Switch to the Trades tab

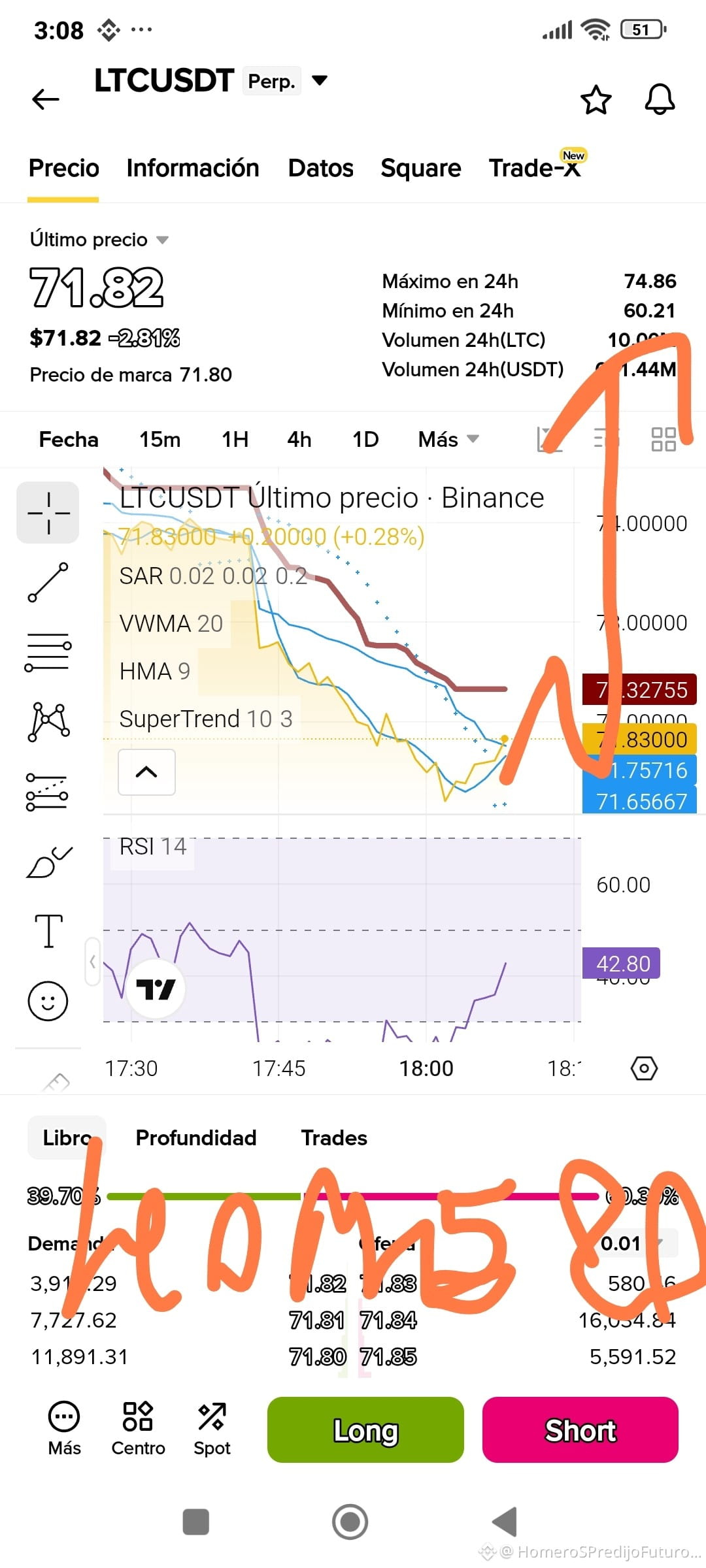334,1137
